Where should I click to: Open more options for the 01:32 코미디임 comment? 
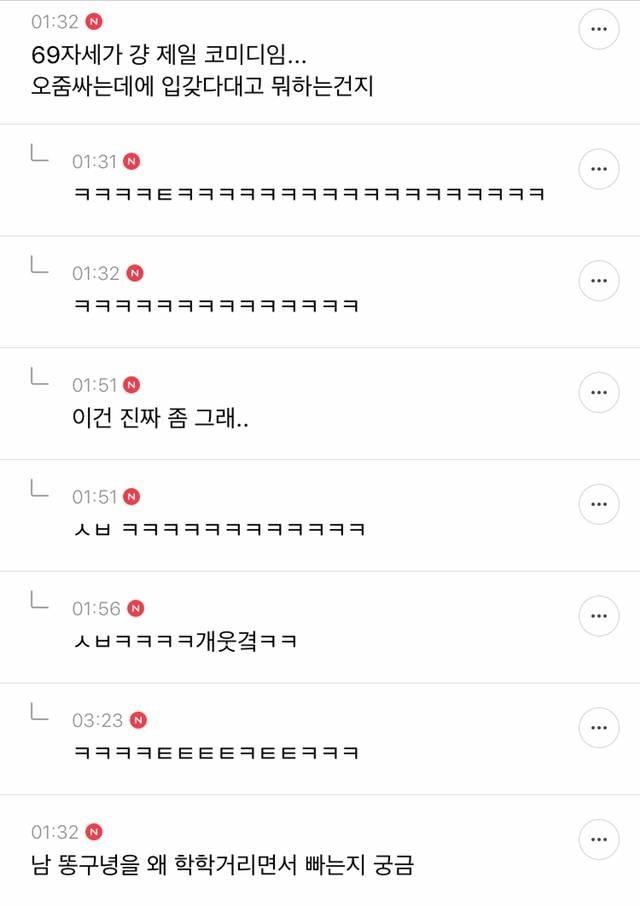[x=599, y=30]
